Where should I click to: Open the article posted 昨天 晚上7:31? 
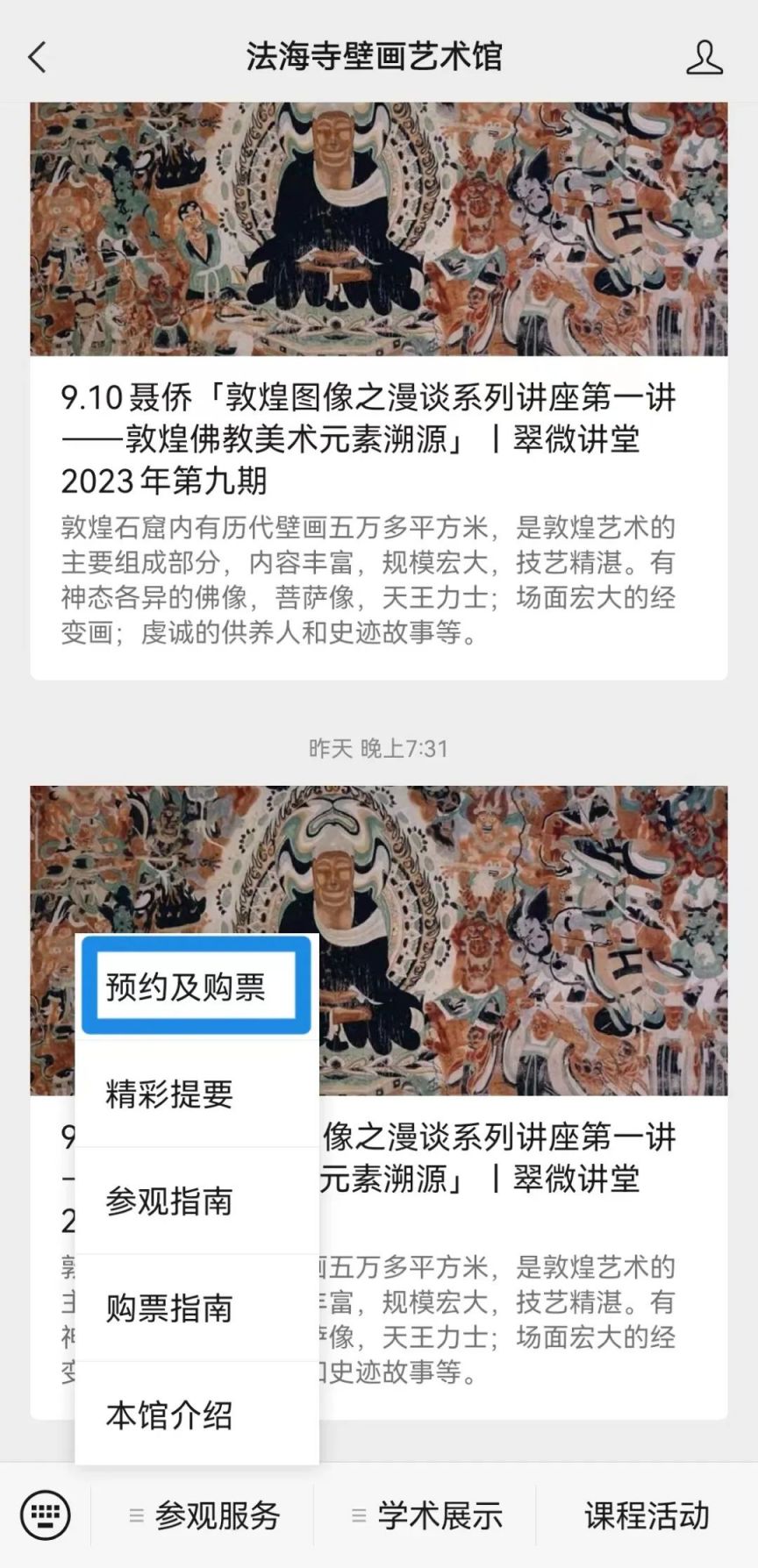[x=526, y=965]
